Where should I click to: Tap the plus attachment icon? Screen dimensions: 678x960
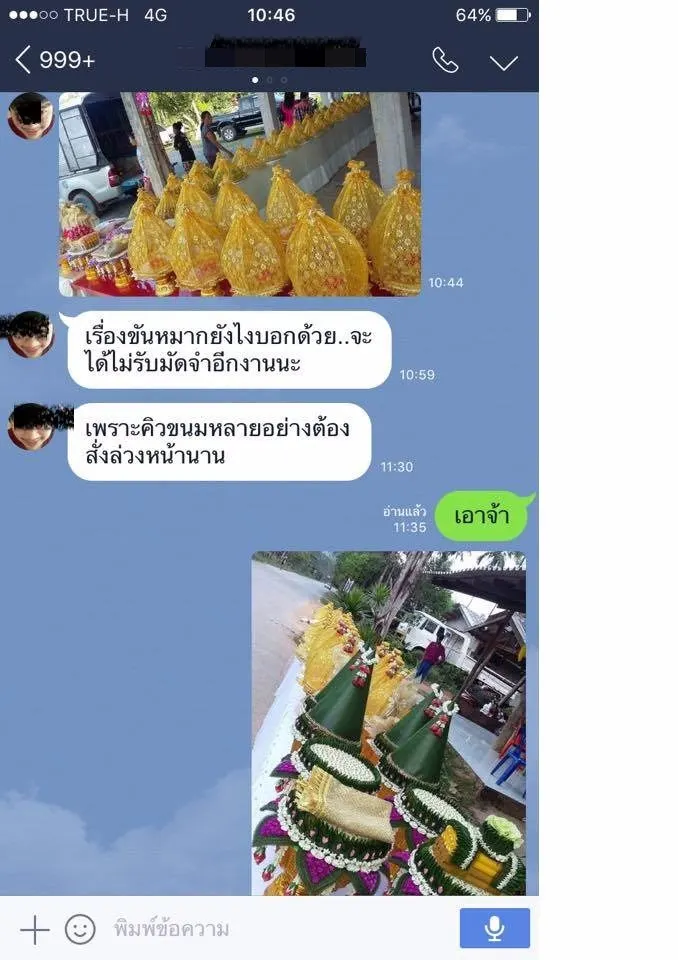click(x=34, y=929)
